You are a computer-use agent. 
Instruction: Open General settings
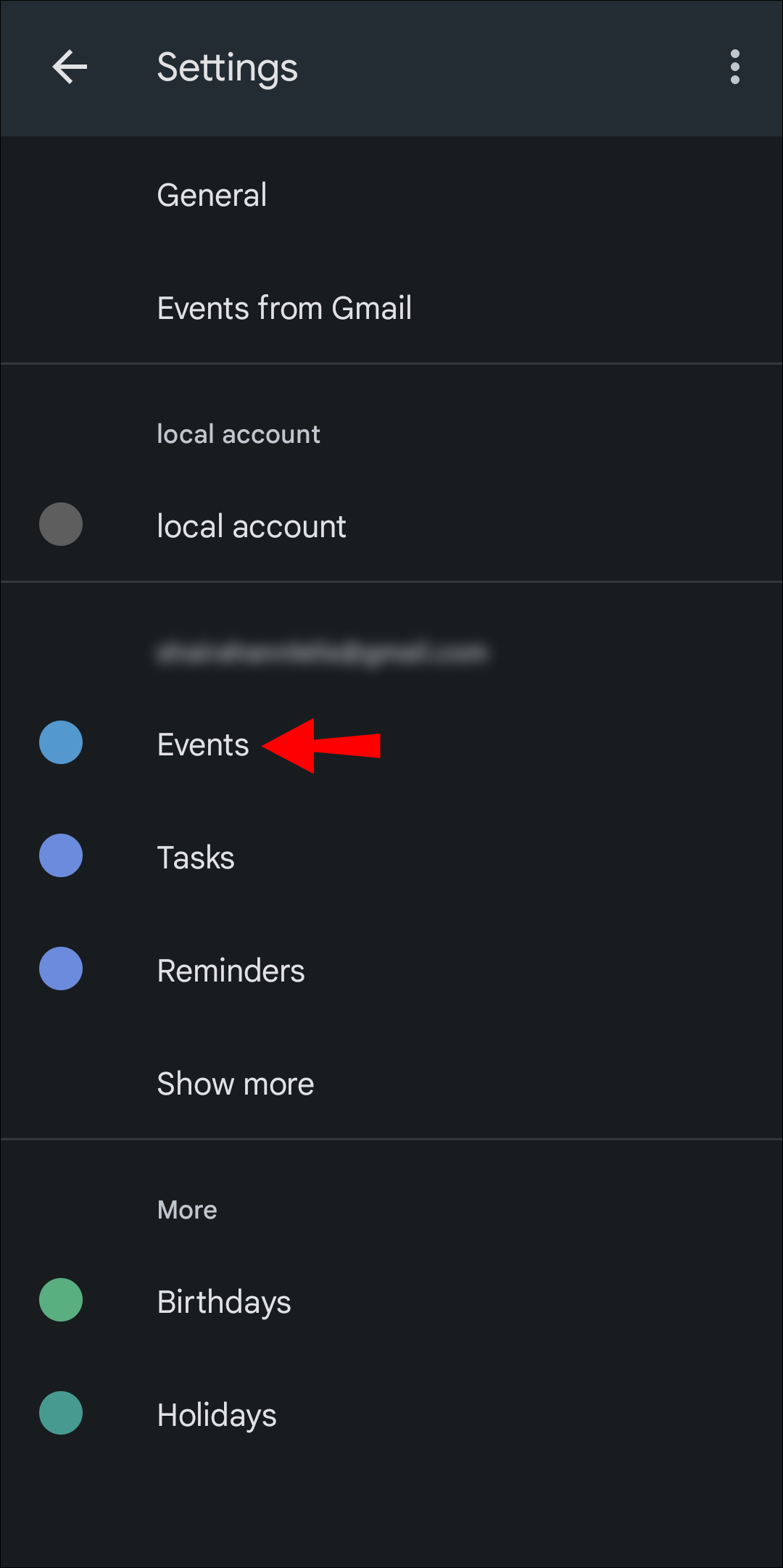[212, 195]
